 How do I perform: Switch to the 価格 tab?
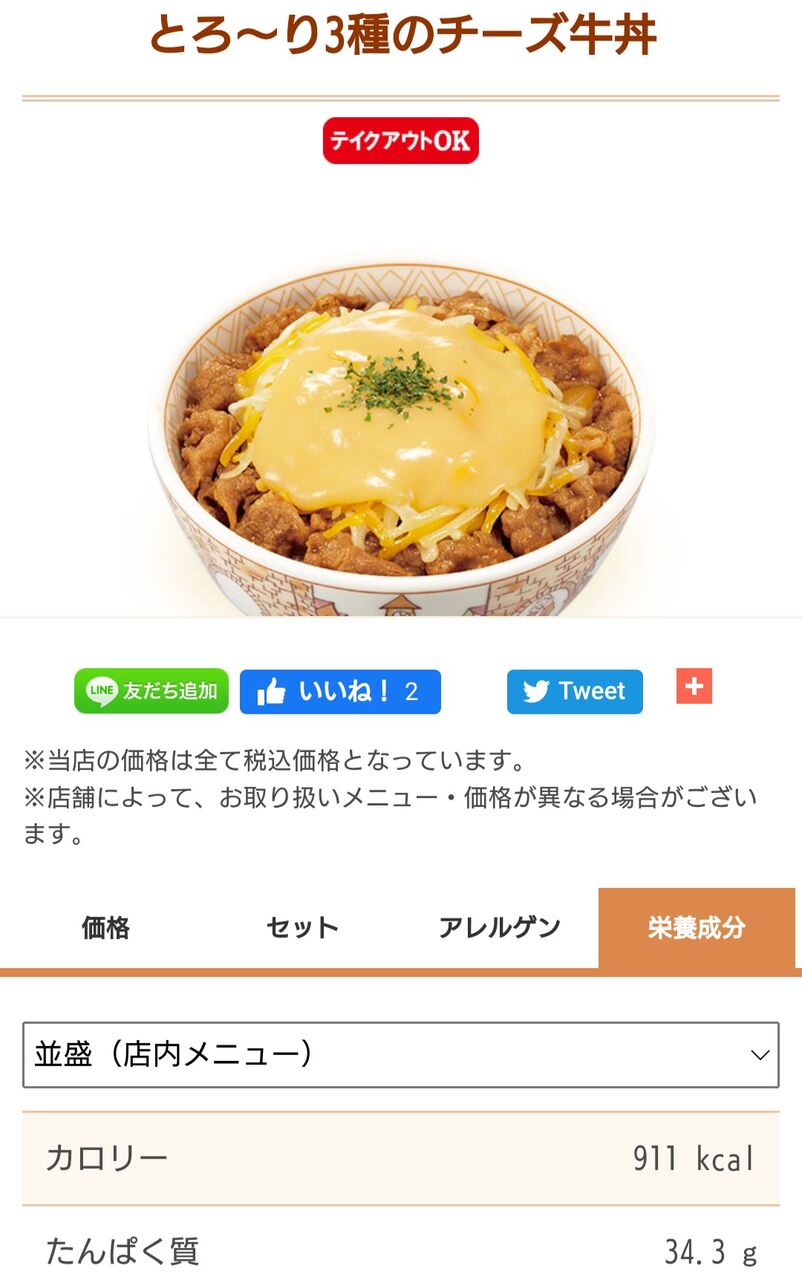coord(105,928)
